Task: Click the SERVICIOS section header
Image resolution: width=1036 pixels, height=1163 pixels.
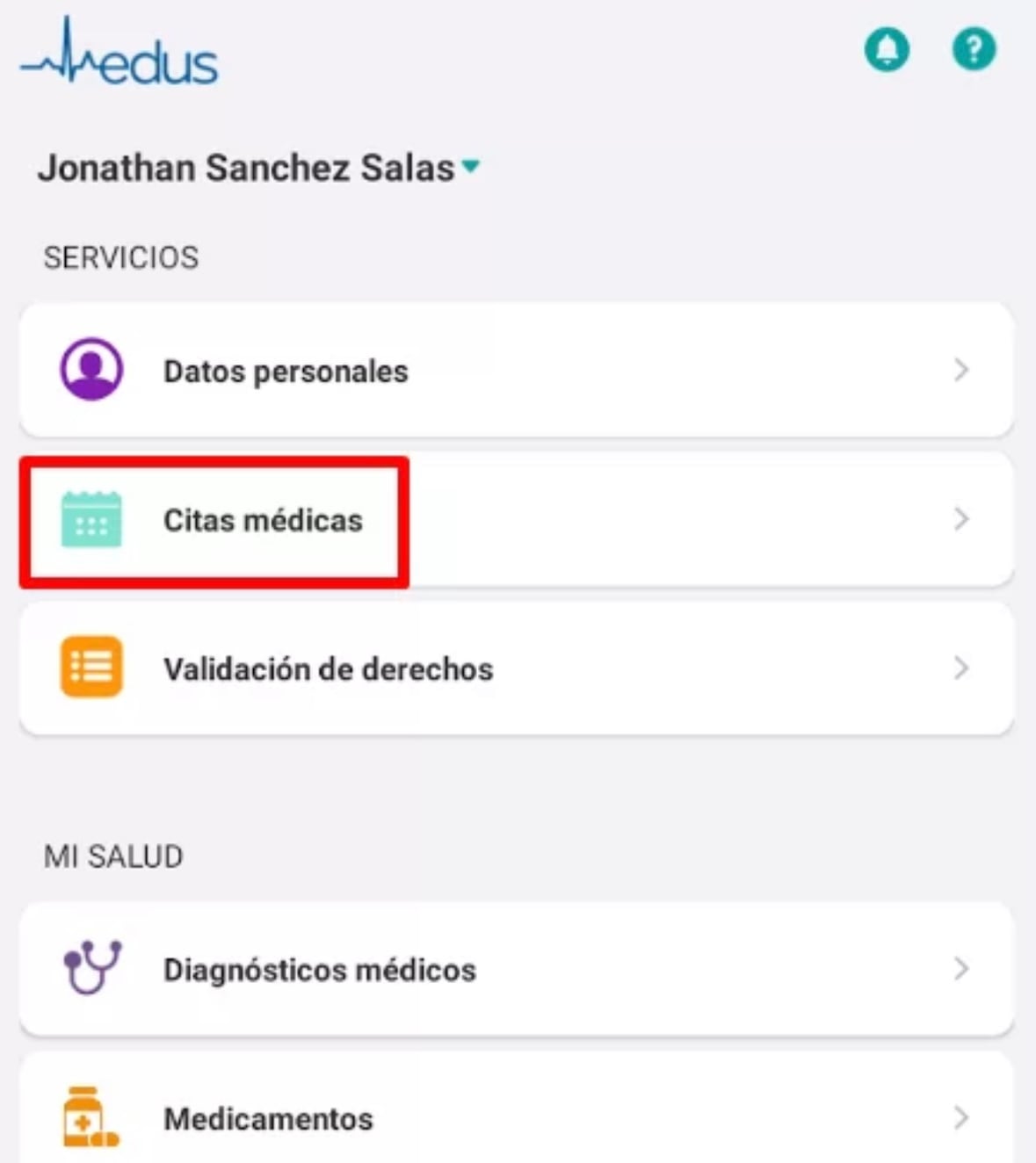Action: click(120, 256)
